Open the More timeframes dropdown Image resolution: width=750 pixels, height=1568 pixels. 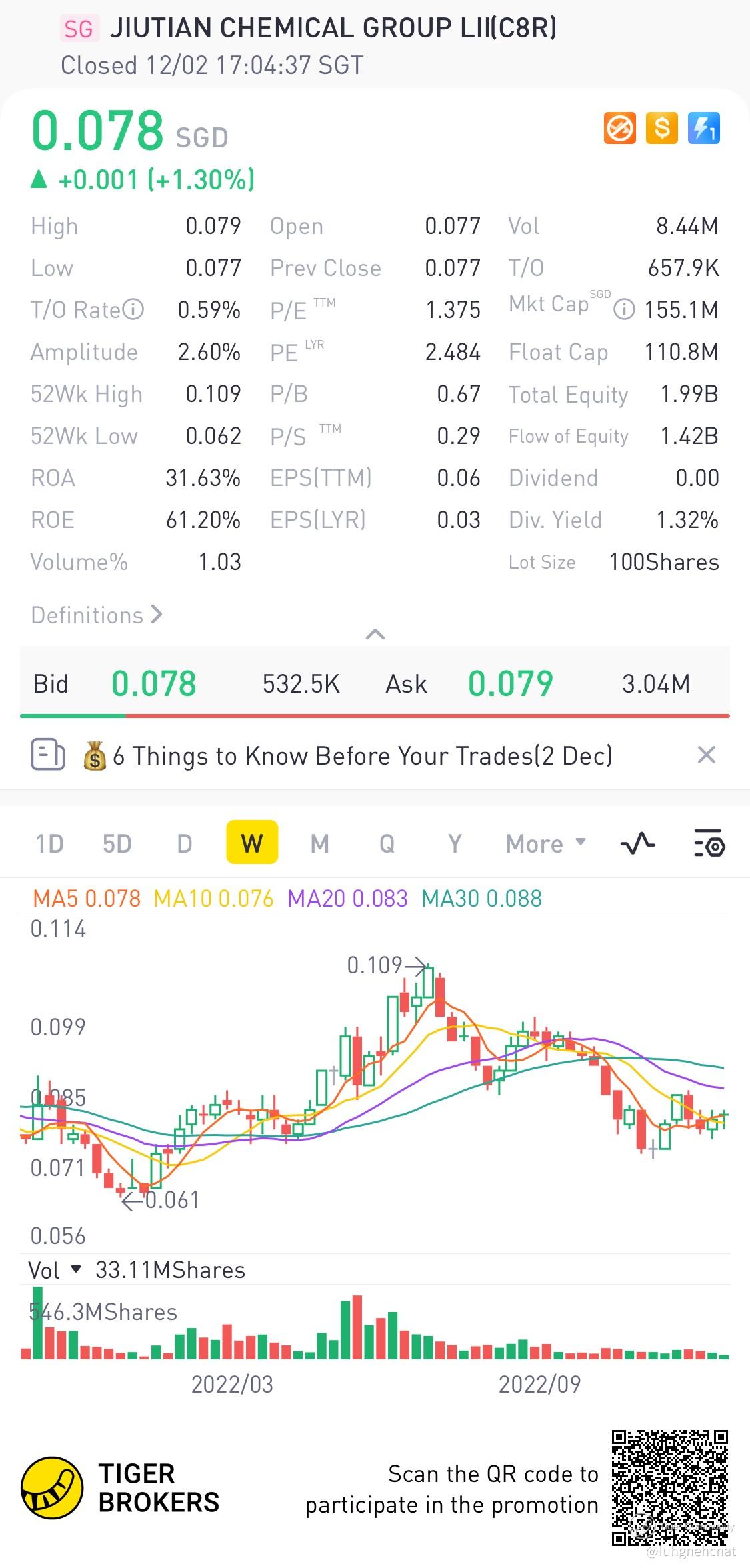coord(545,844)
